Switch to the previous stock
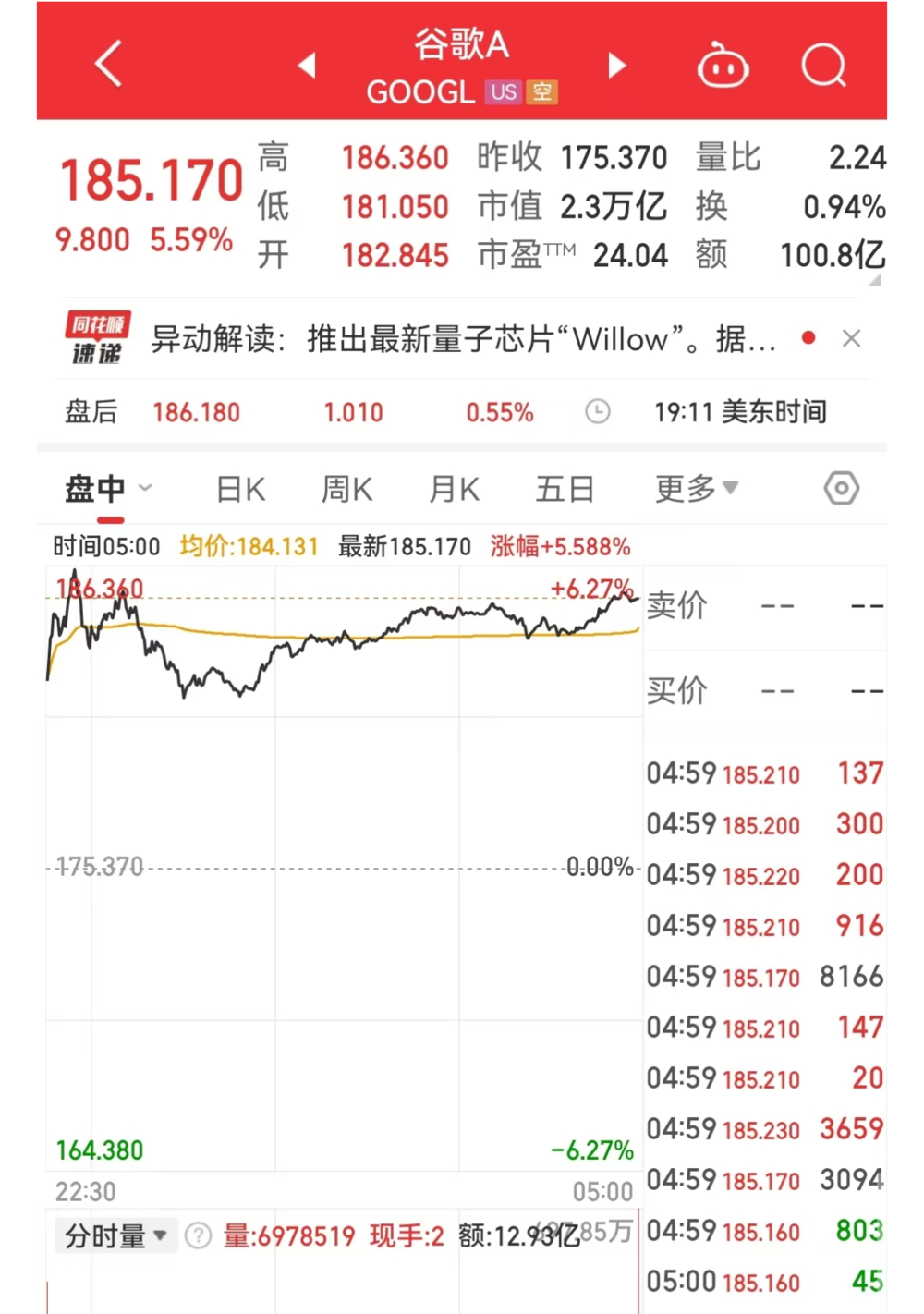 click(x=307, y=66)
